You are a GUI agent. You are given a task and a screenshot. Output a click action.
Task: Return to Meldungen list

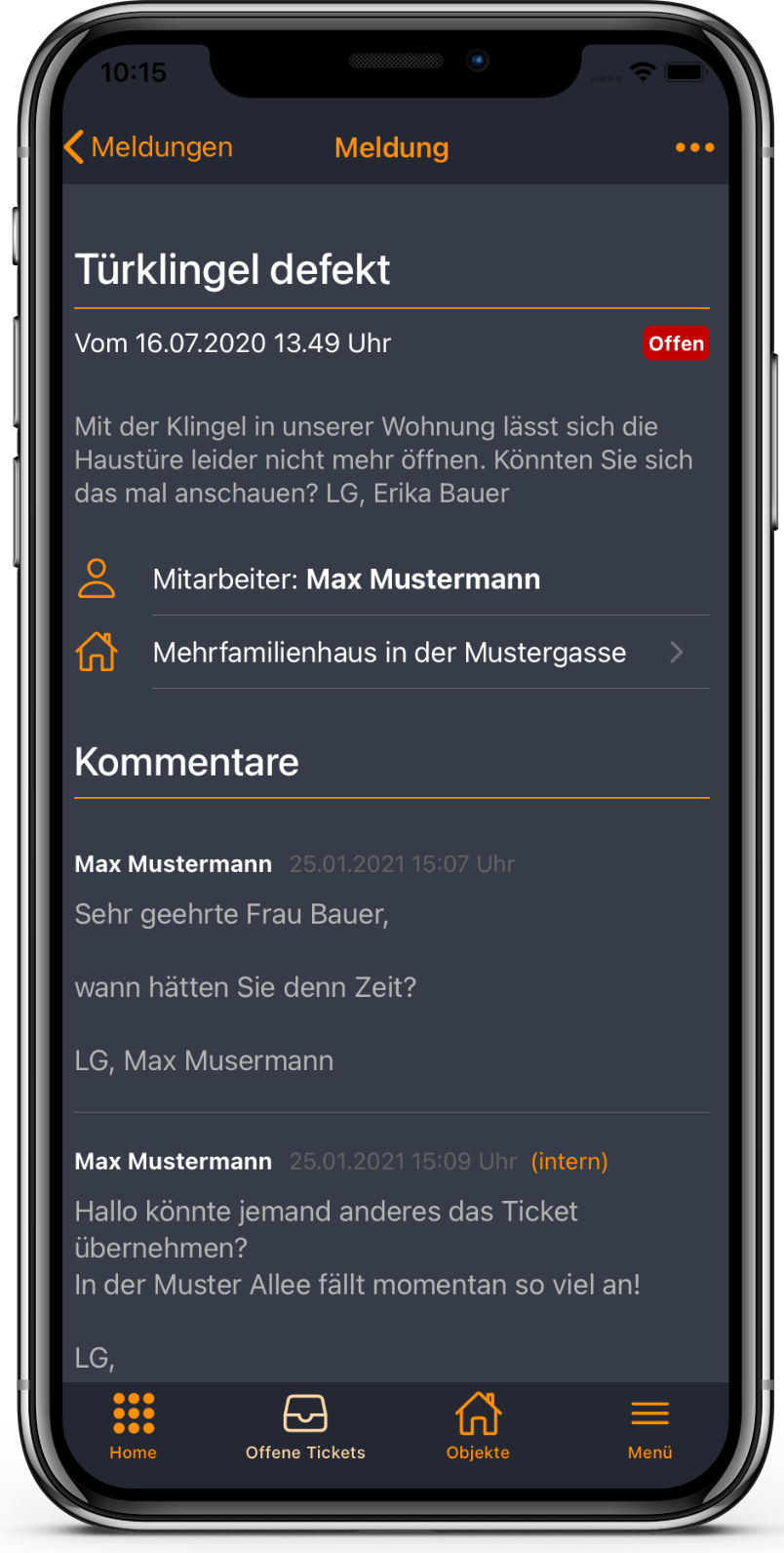146,146
